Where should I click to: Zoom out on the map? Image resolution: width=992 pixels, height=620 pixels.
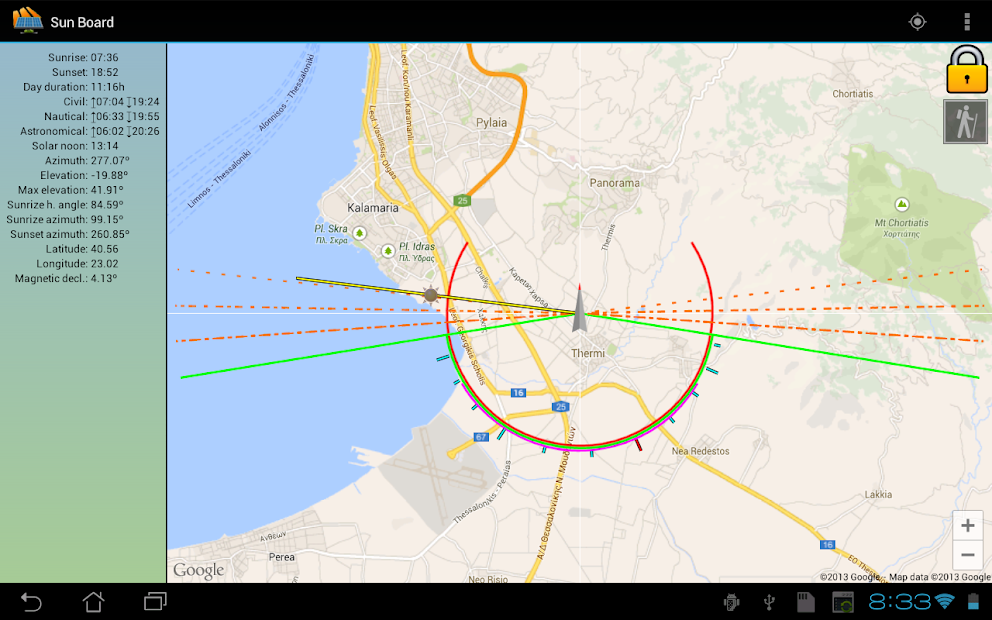tap(967, 555)
